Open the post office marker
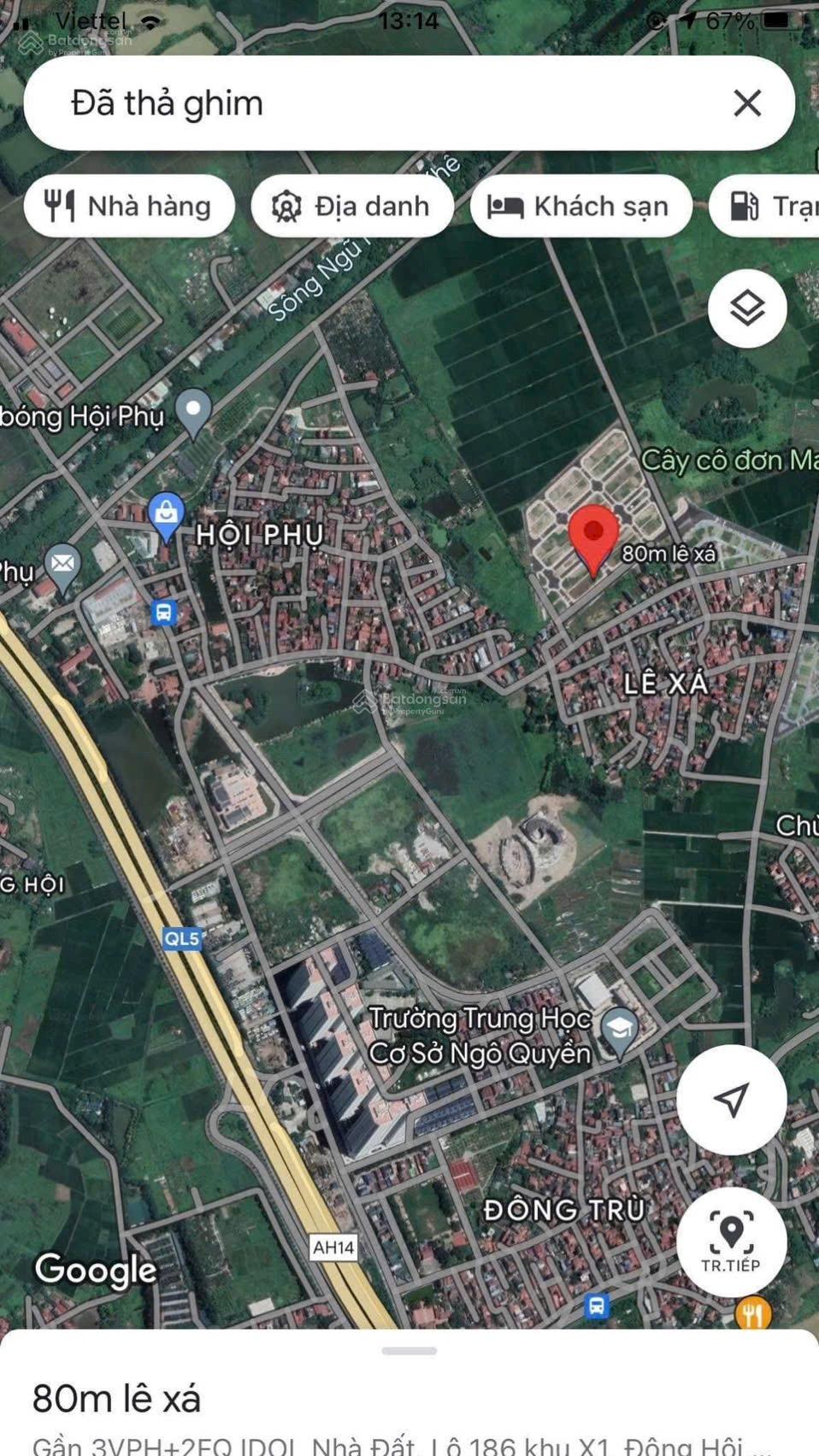819x1456 pixels. pos(62,566)
